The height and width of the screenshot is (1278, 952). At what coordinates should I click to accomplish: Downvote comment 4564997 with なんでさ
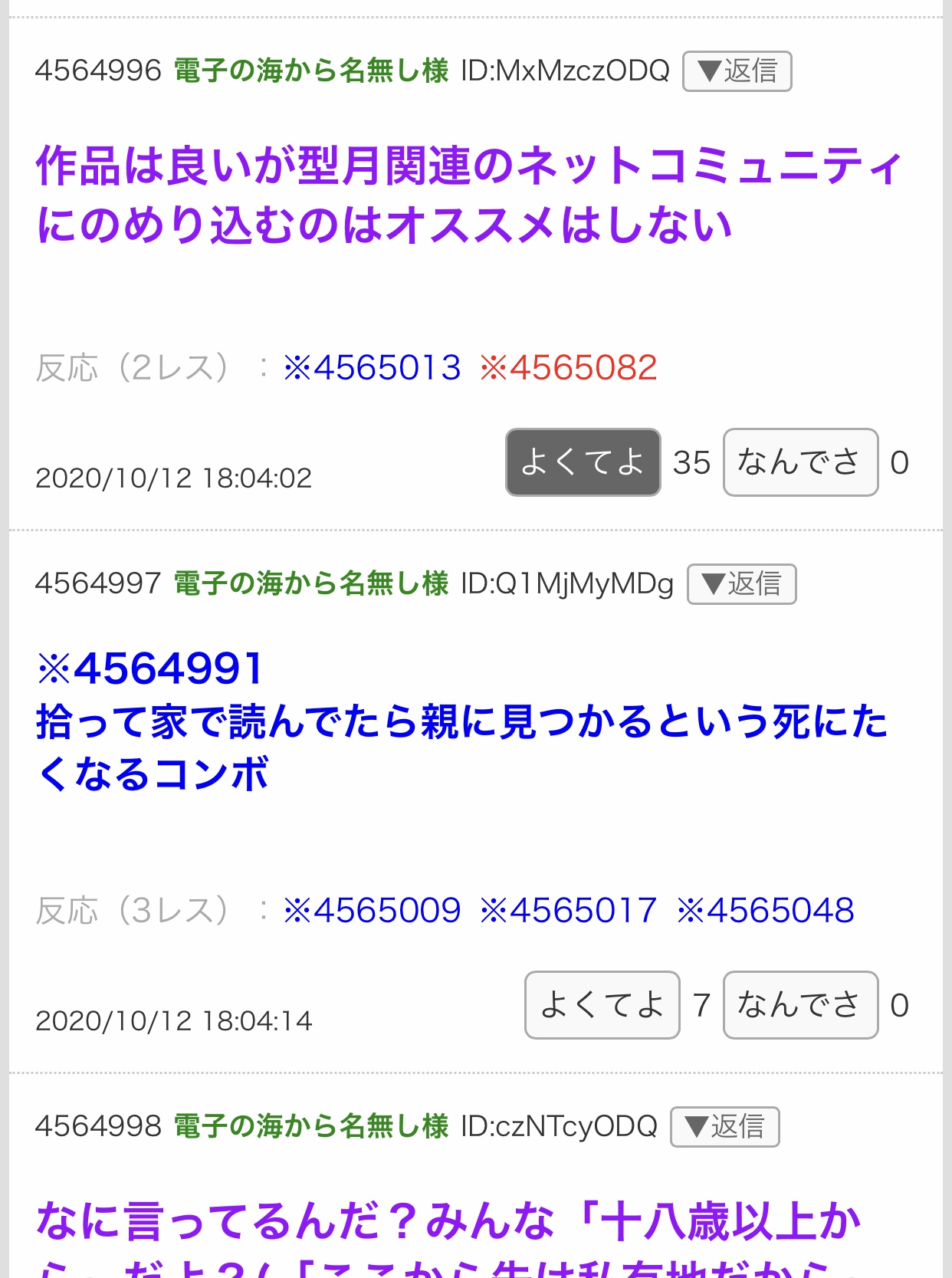click(x=799, y=1005)
